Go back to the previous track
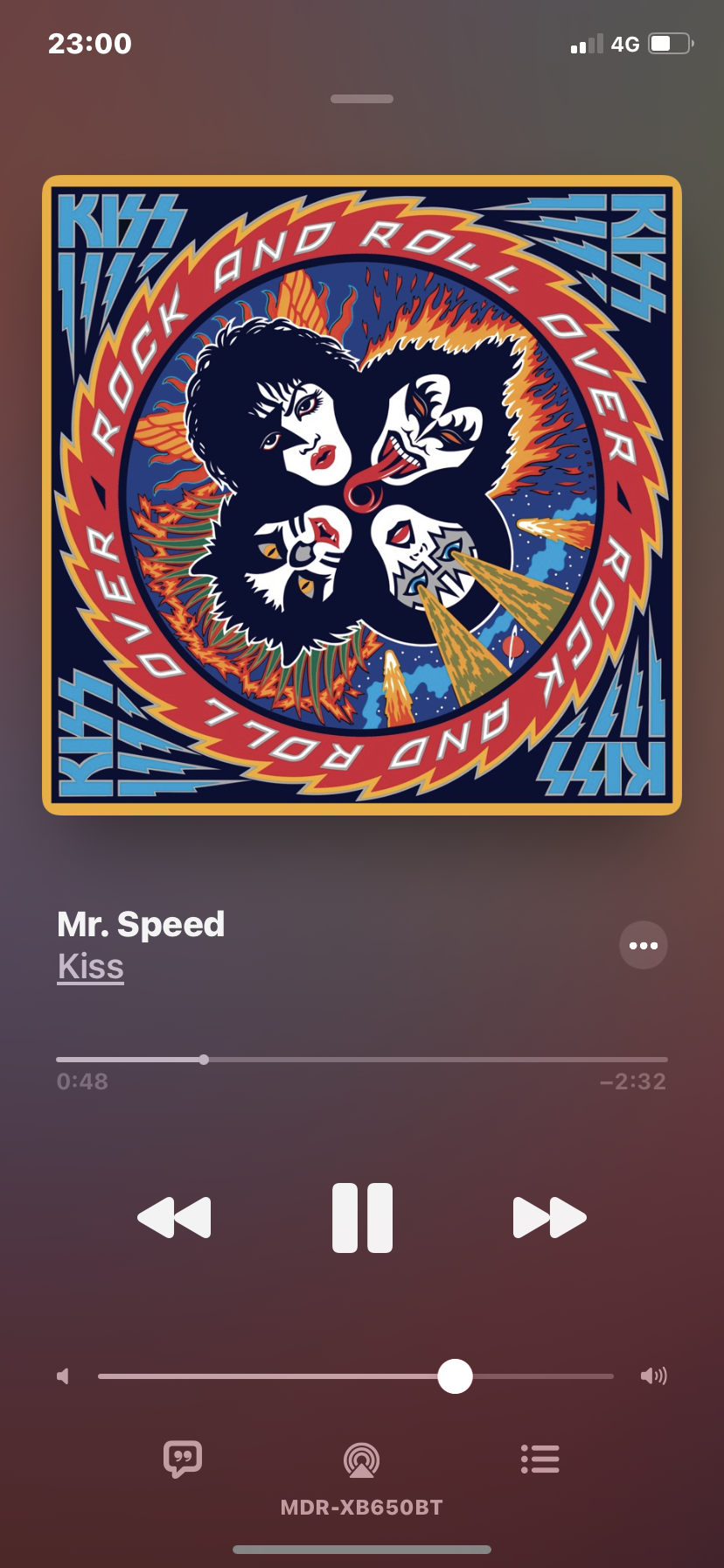This screenshot has width=724, height=1568. [x=175, y=1218]
